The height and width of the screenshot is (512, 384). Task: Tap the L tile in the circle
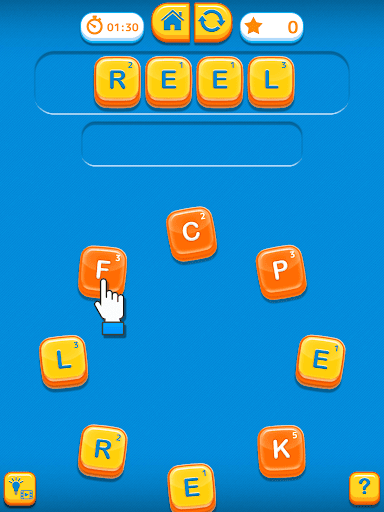tap(64, 362)
